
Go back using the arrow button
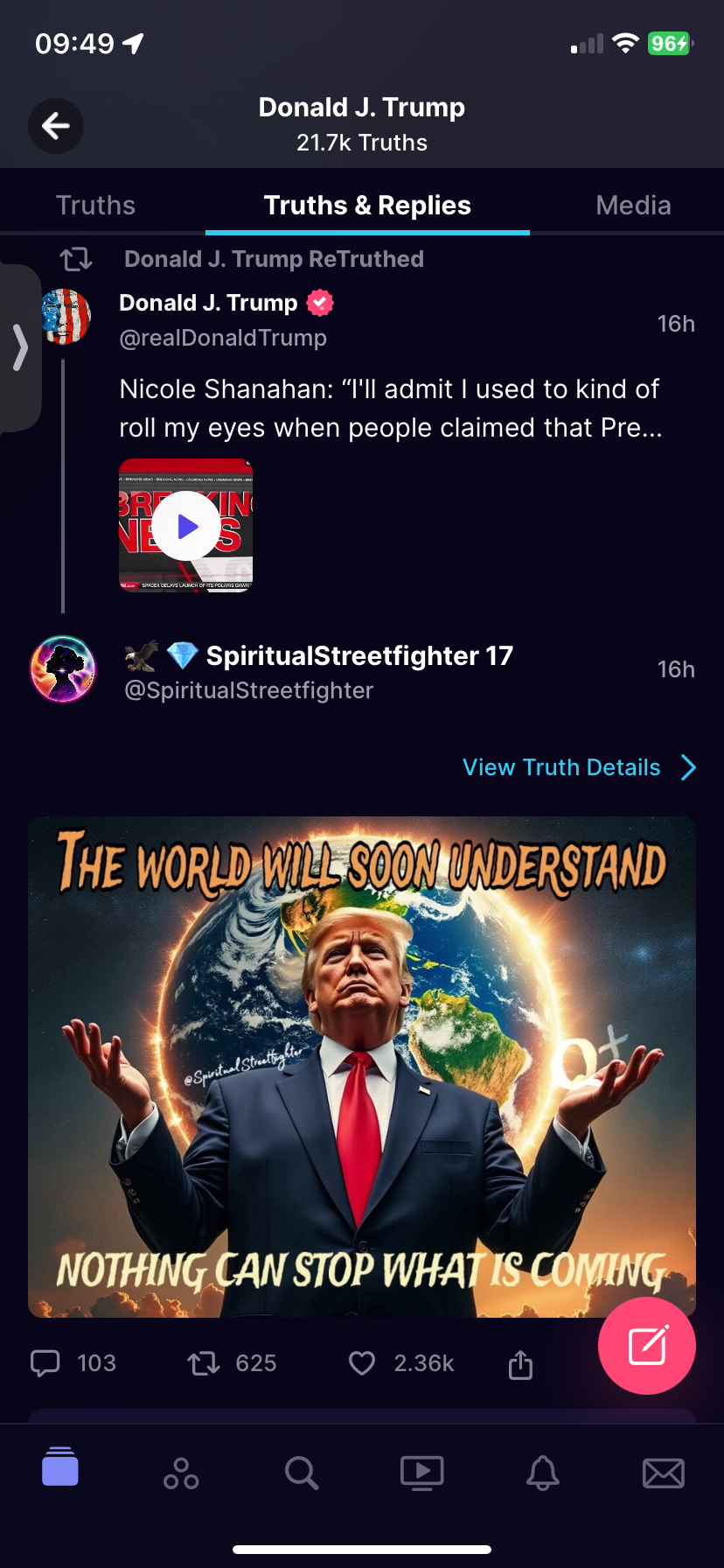point(56,126)
